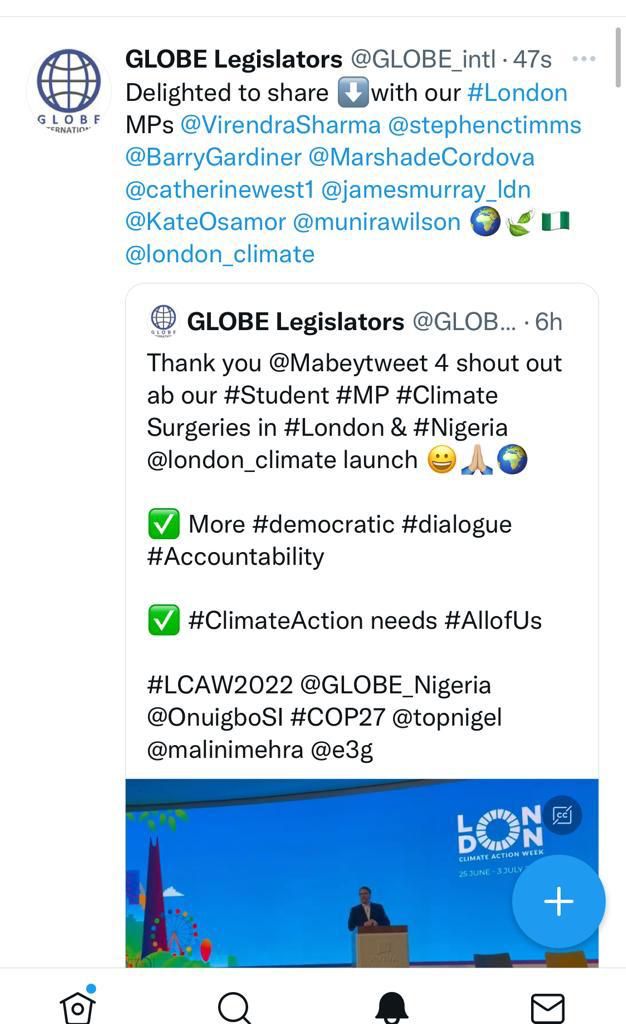This screenshot has height=1024, width=626.
Task: Visit the @london_climate mention
Action: click(220, 254)
